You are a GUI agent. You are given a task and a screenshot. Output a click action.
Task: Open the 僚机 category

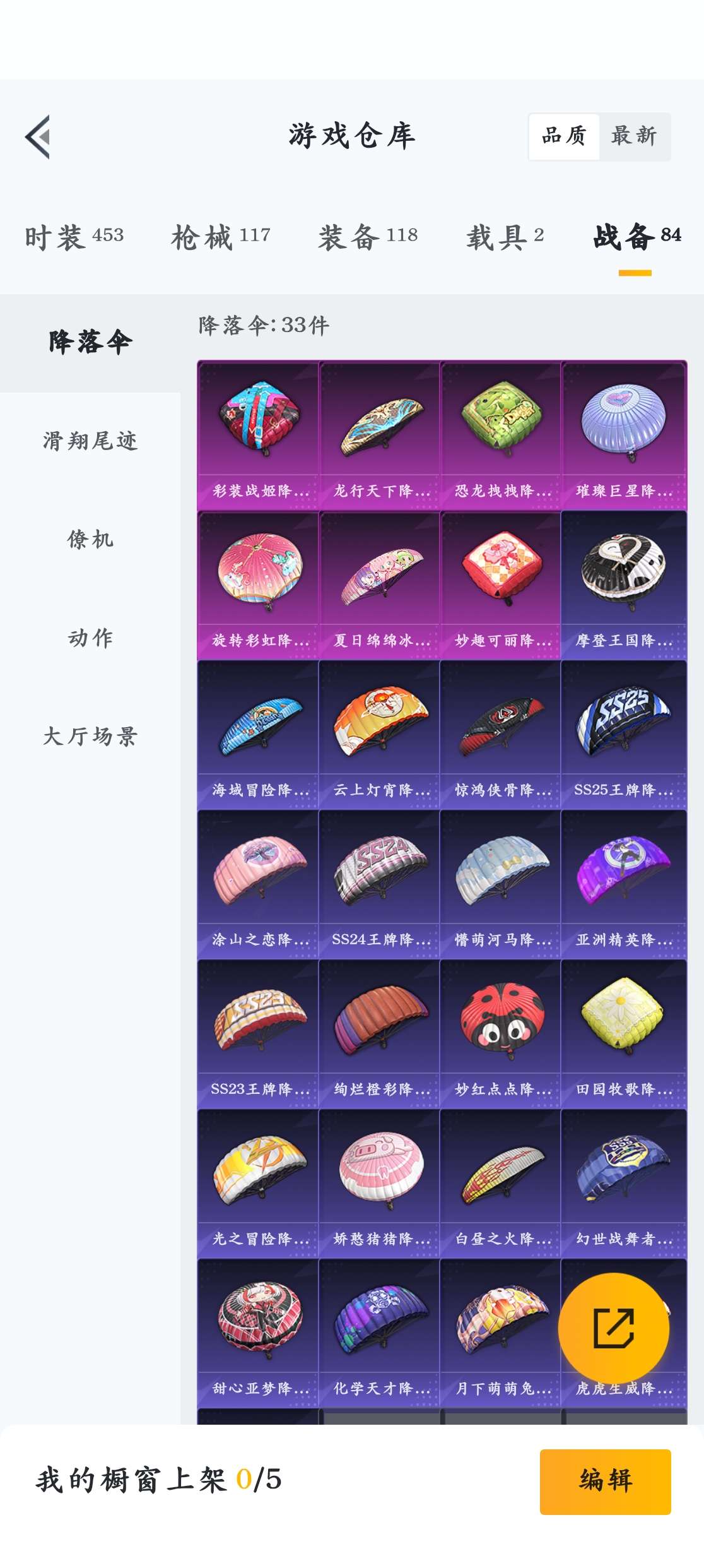(x=90, y=540)
